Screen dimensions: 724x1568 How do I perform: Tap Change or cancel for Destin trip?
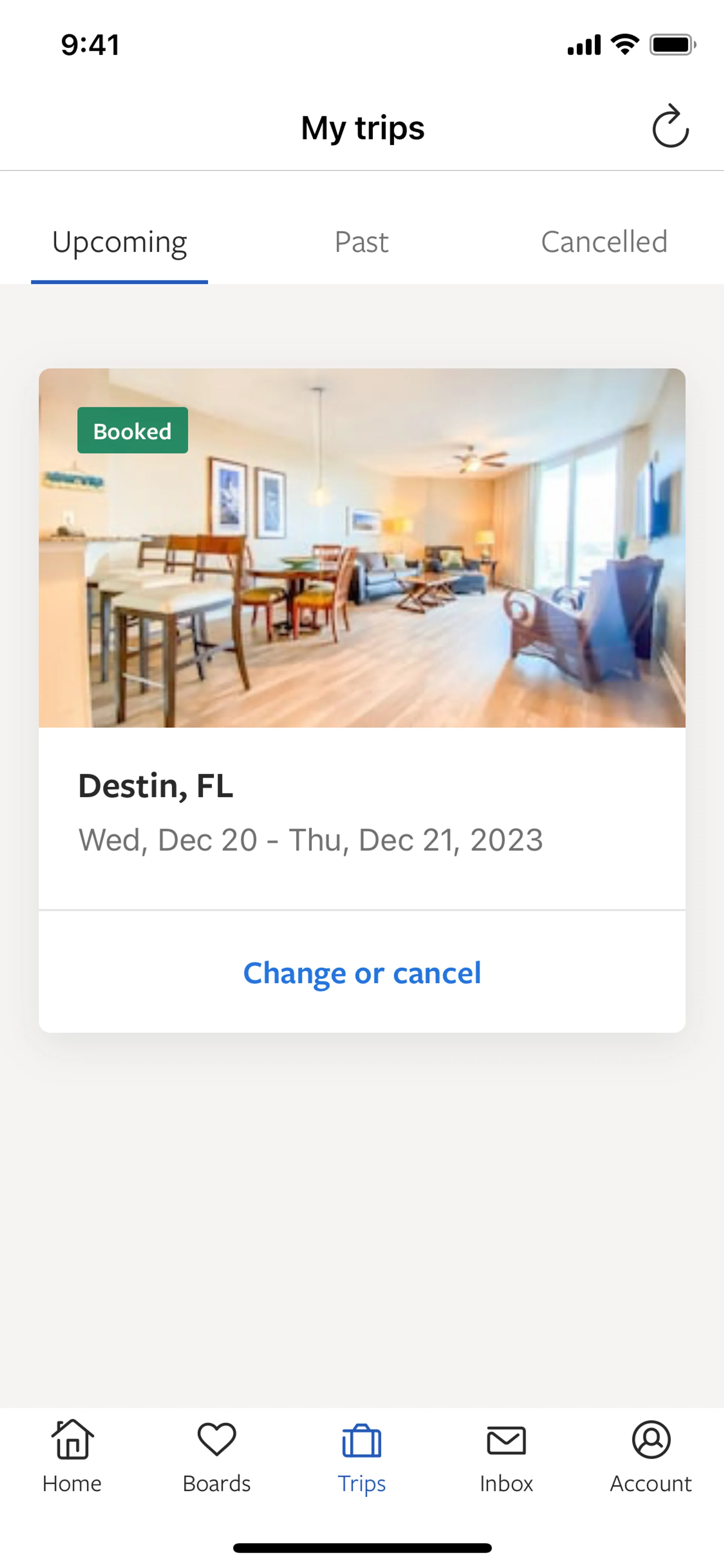(362, 972)
